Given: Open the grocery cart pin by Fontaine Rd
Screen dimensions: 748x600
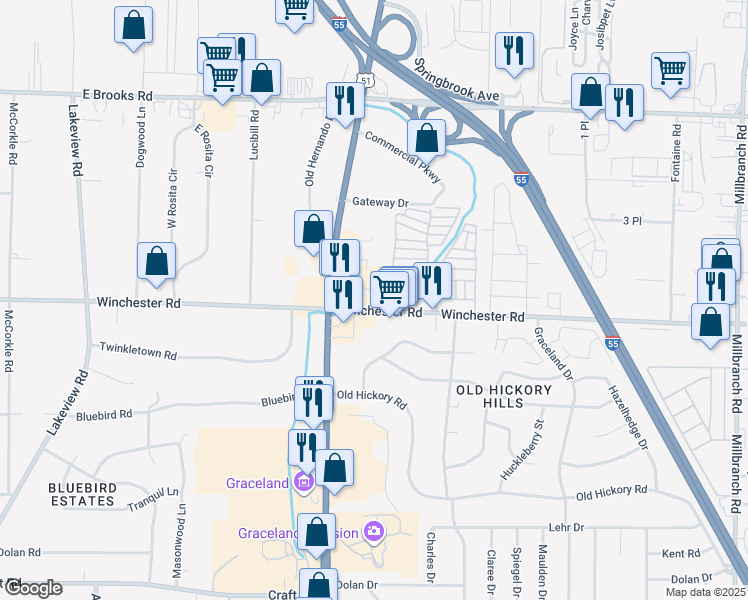Looking at the screenshot, I should [x=670, y=71].
